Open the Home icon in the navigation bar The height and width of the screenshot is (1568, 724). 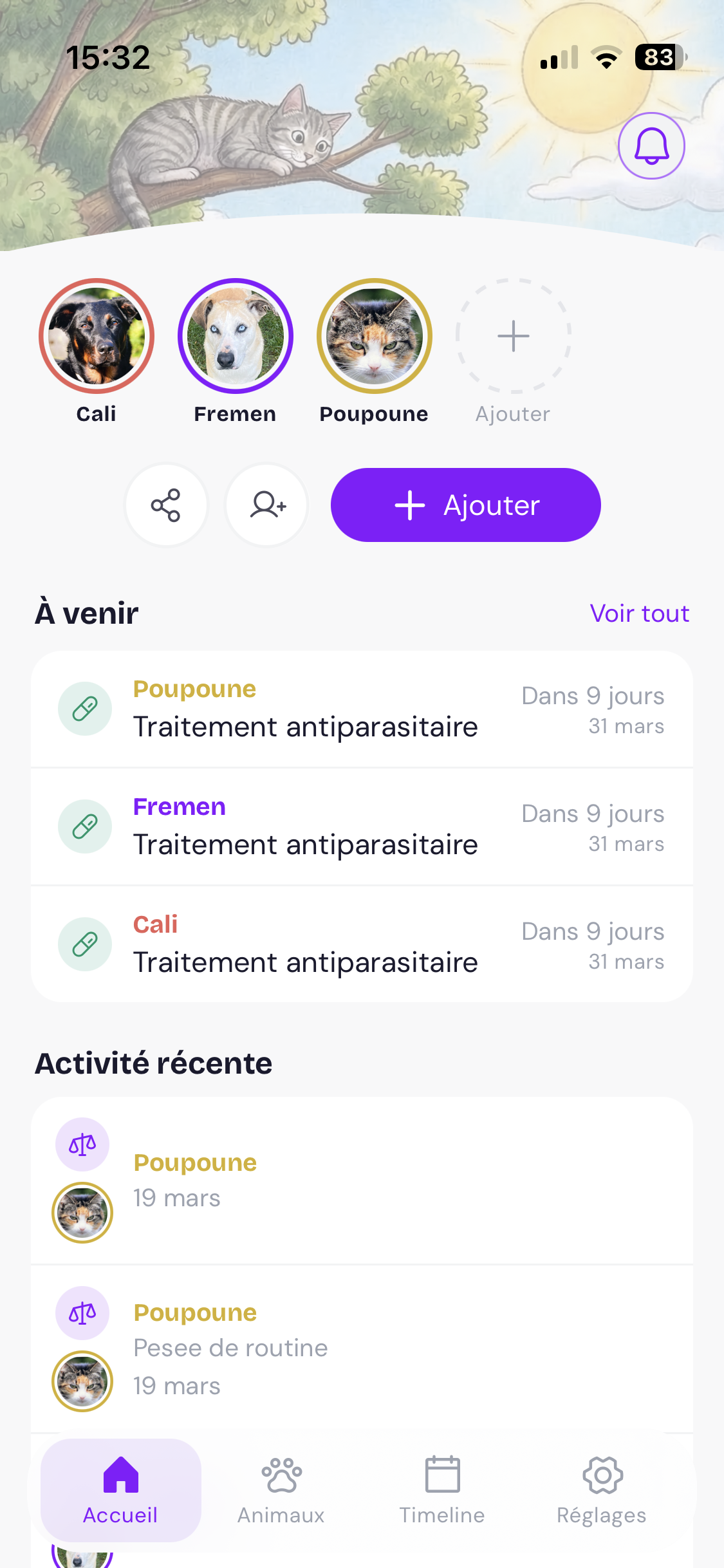pos(120,1478)
